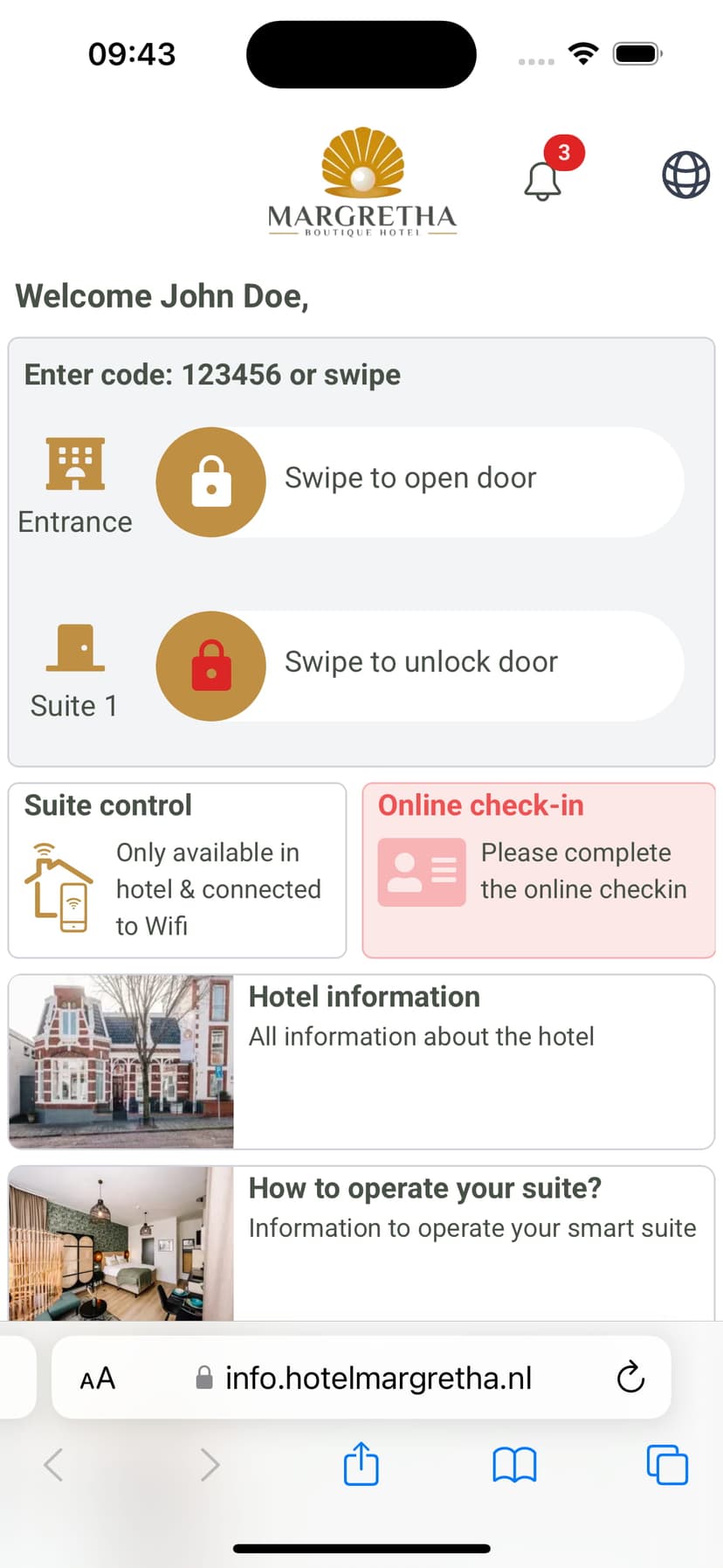Screen dimensions: 723x1568
Task: Open text size options via the AA button
Action: point(97,1378)
